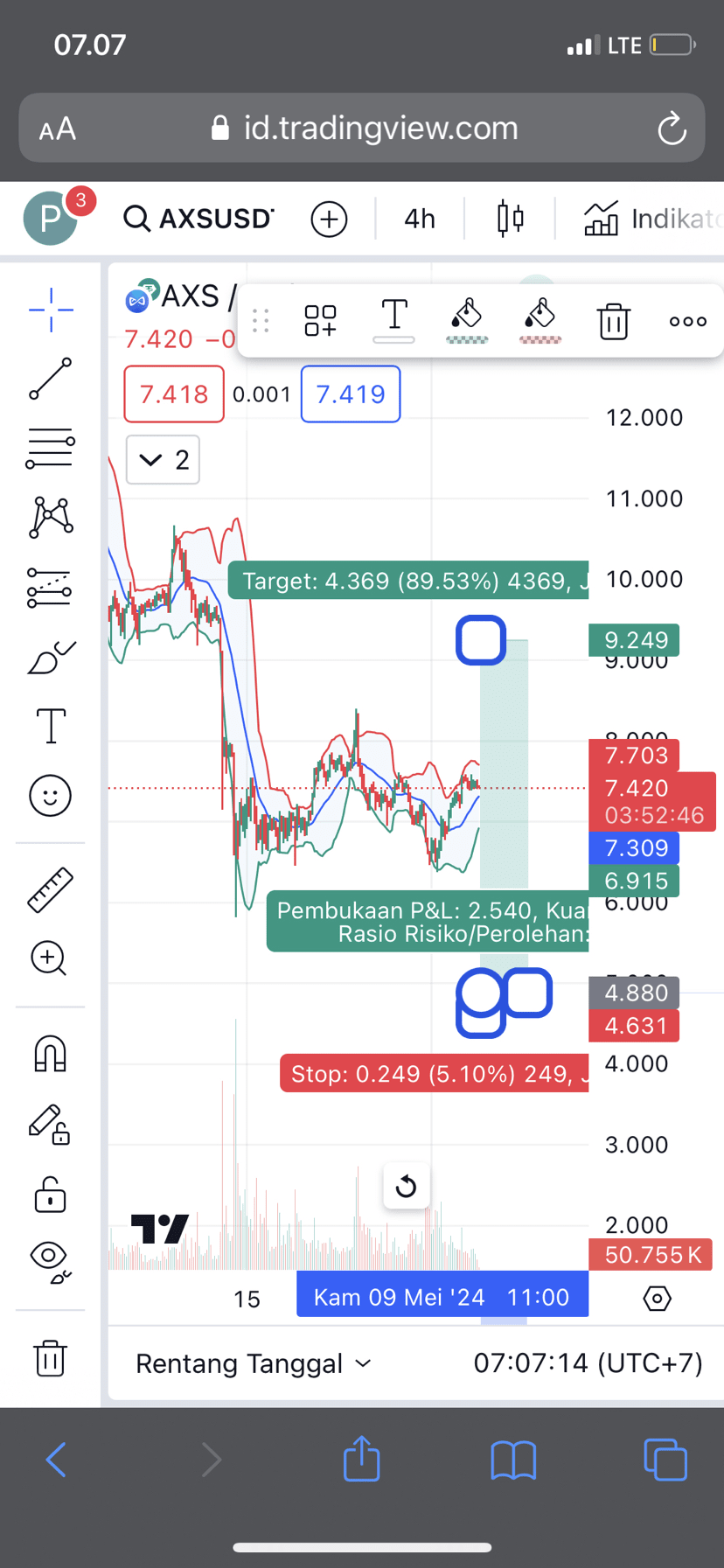The width and height of the screenshot is (724, 1568).
Task: Toggle magnet mode for drawings
Action: coord(51,1053)
